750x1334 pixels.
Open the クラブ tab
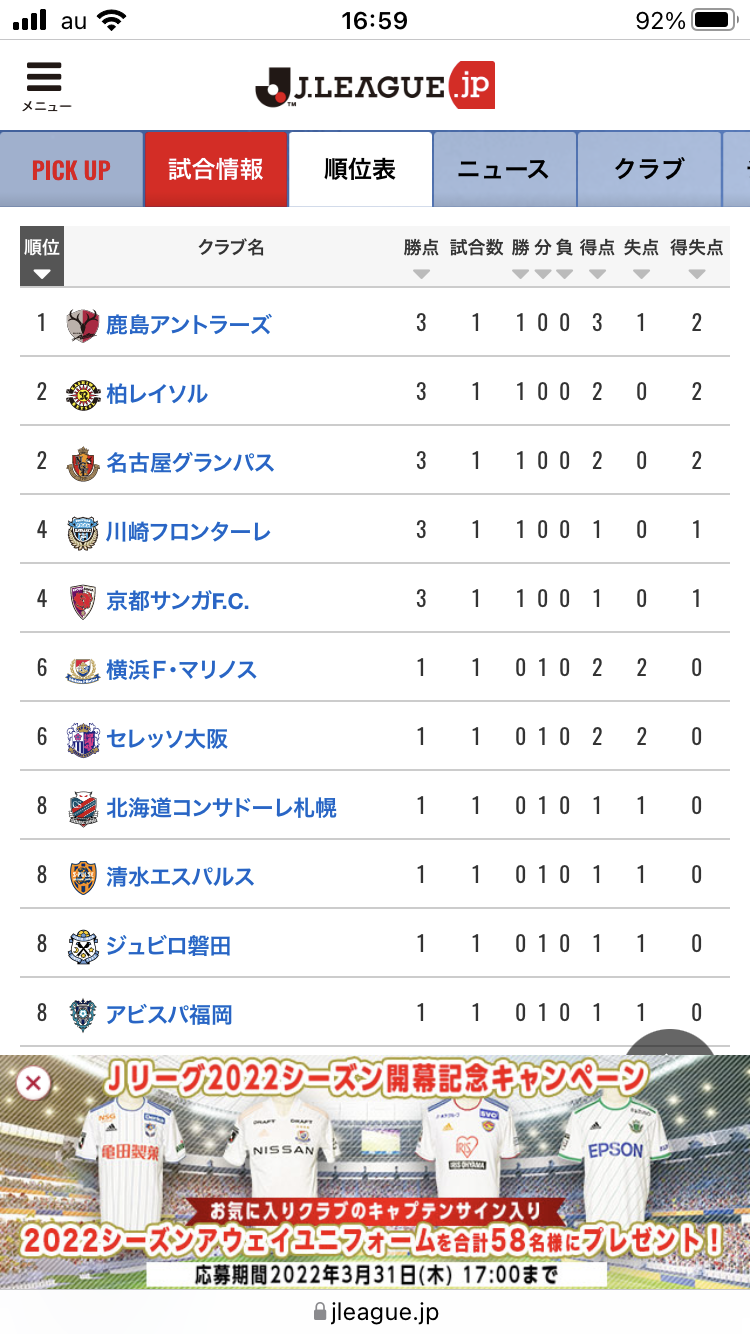click(649, 169)
